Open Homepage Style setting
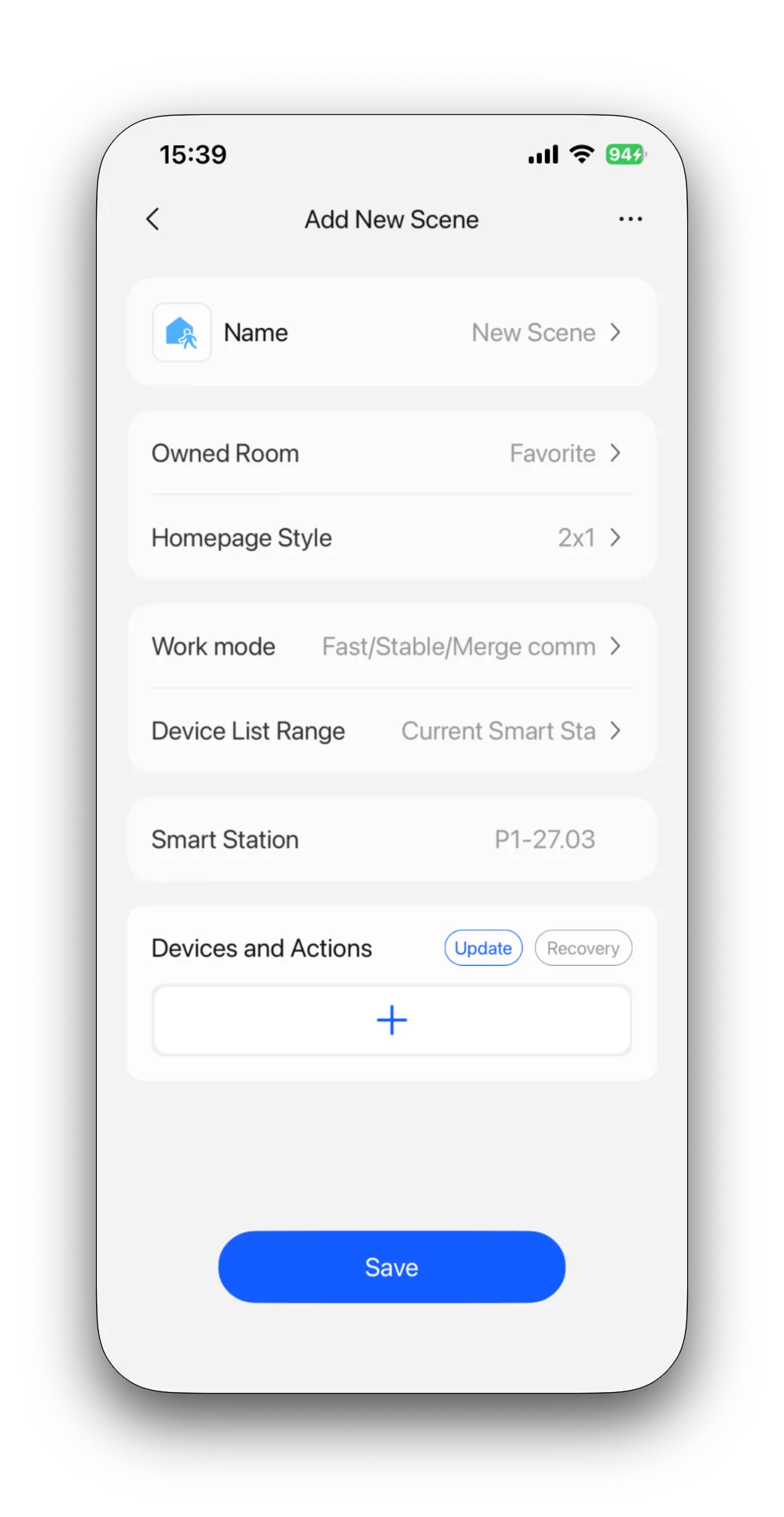 pyautogui.click(x=392, y=538)
